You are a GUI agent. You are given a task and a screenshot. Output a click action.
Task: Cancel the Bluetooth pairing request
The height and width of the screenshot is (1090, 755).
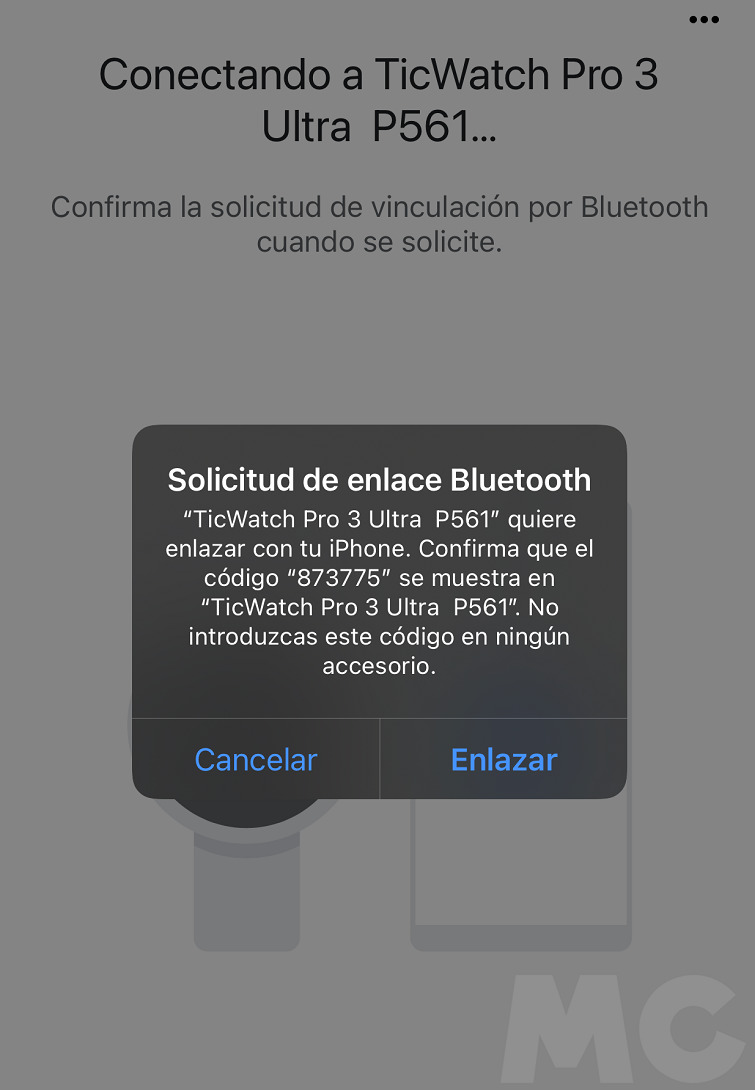(x=256, y=760)
